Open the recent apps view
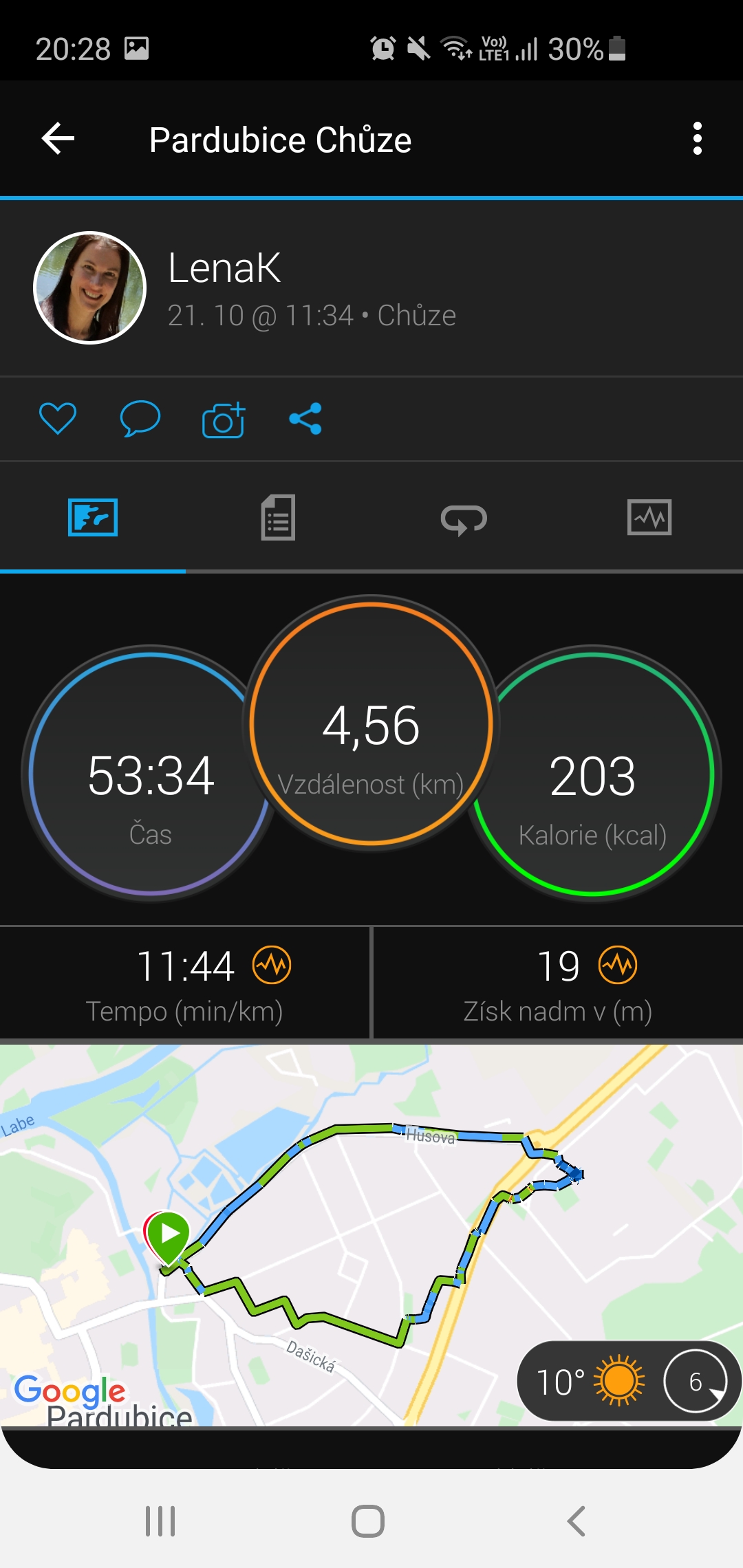Image resolution: width=743 pixels, height=1568 pixels. [160, 1521]
